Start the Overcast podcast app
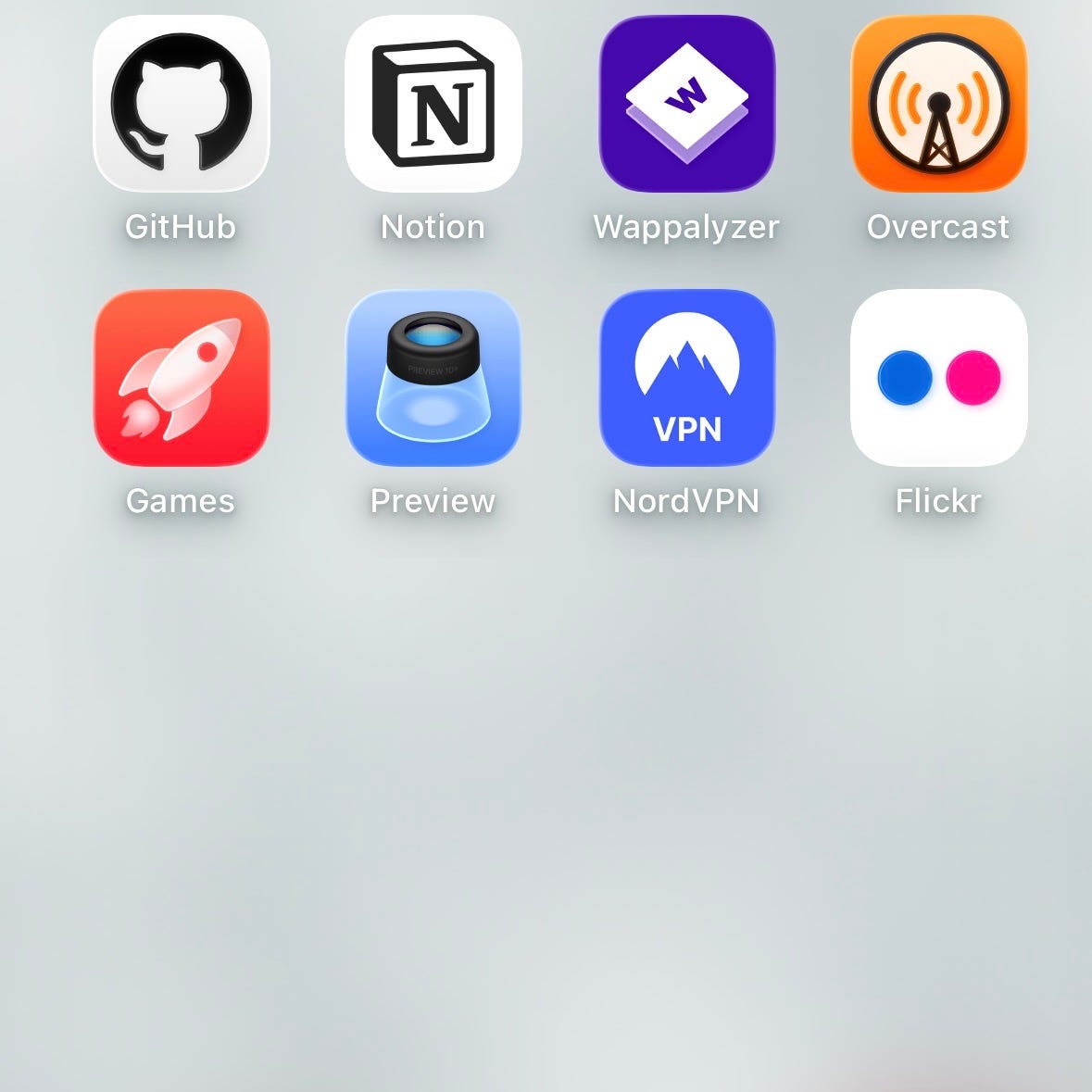The width and height of the screenshot is (1092, 1092). (x=938, y=104)
